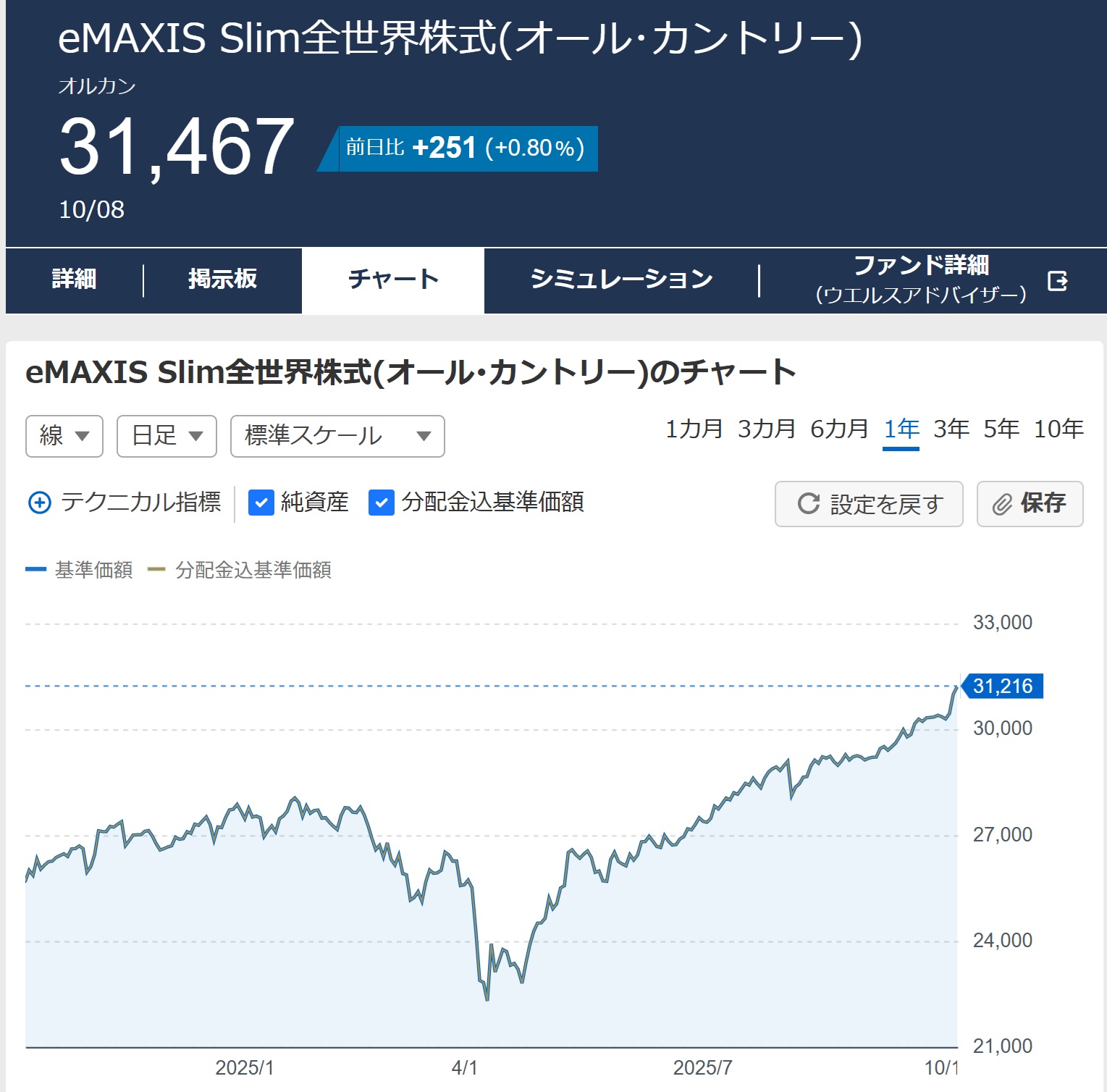Image resolution: width=1107 pixels, height=1092 pixels.
Task: Add a テクニカル指標 indicator
Action: (x=124, y=503)
